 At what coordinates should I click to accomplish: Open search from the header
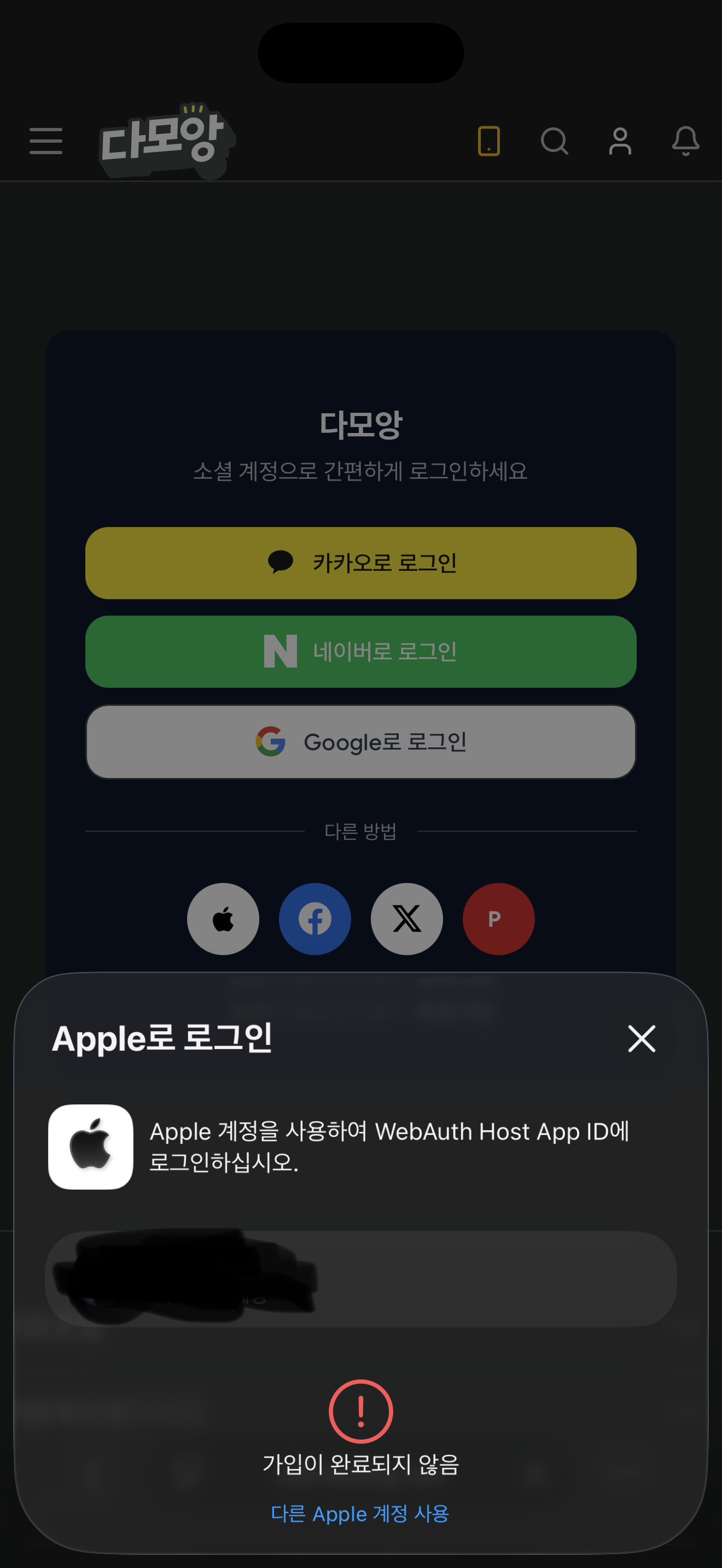coord(555,141)
